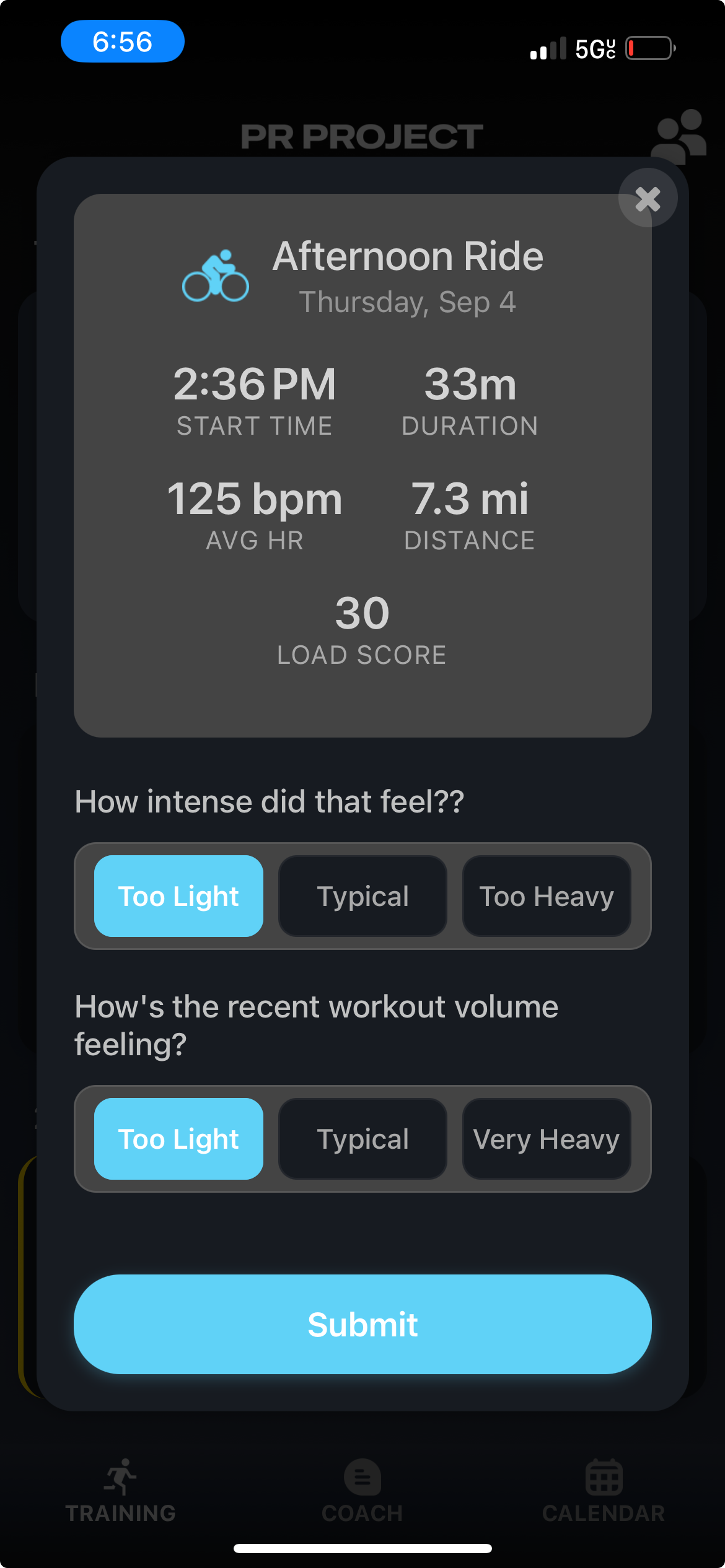This screenshot has height=1568, width=725.
Task: Open the people/friends icon at top right
Action: pyautogui.click(x=680, y=135)
